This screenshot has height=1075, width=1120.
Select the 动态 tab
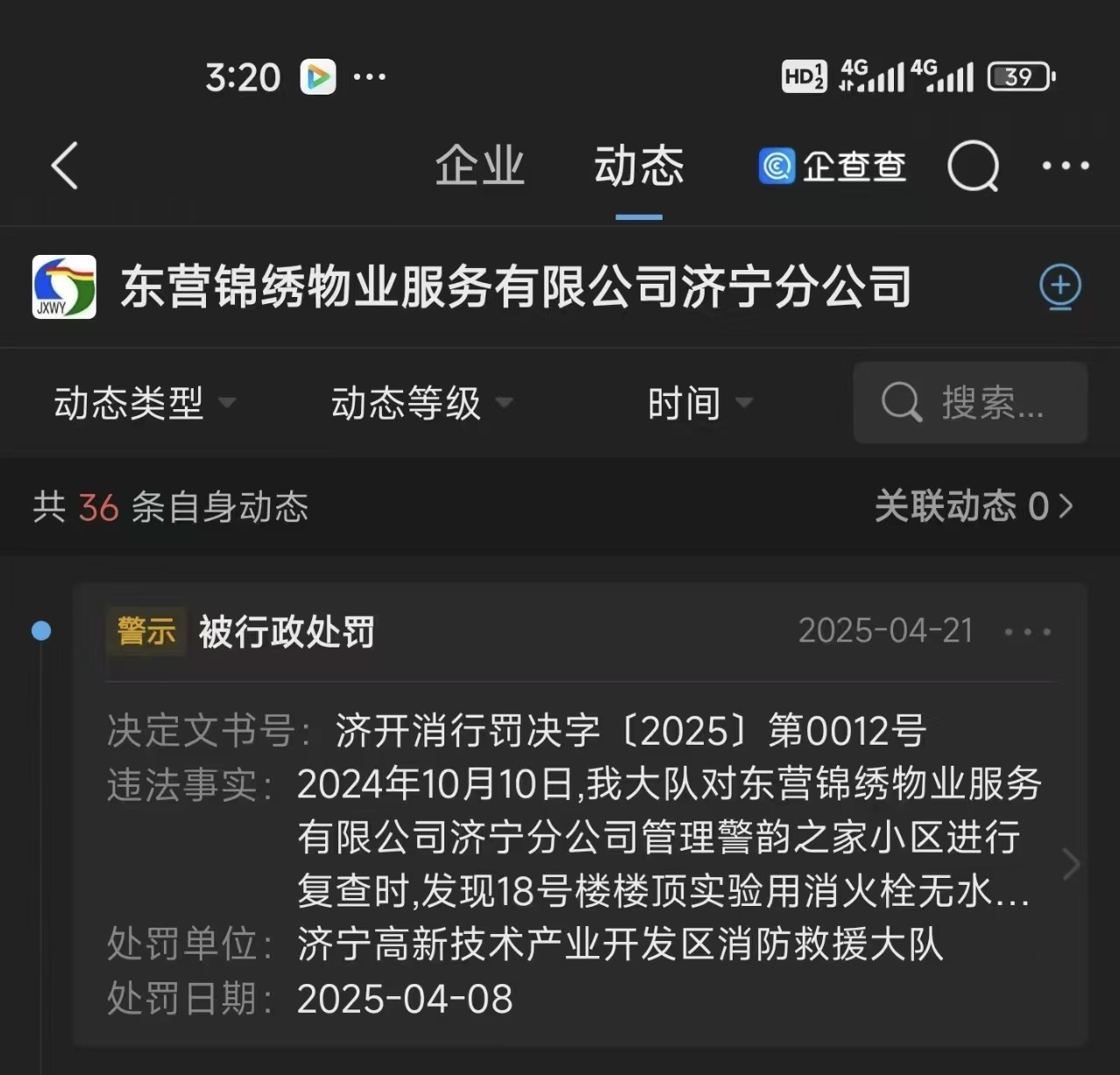coord(638,166)
